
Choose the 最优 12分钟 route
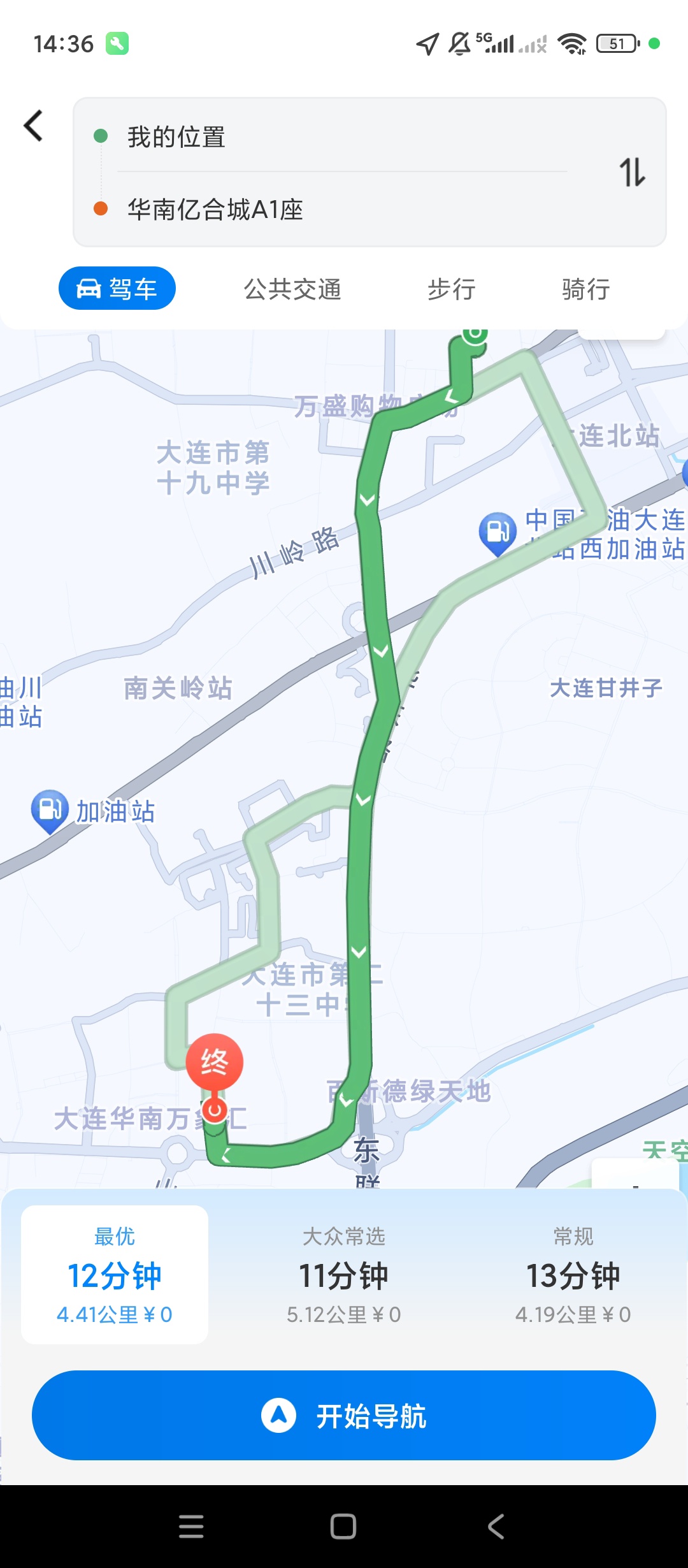(x=115, y=1275)
